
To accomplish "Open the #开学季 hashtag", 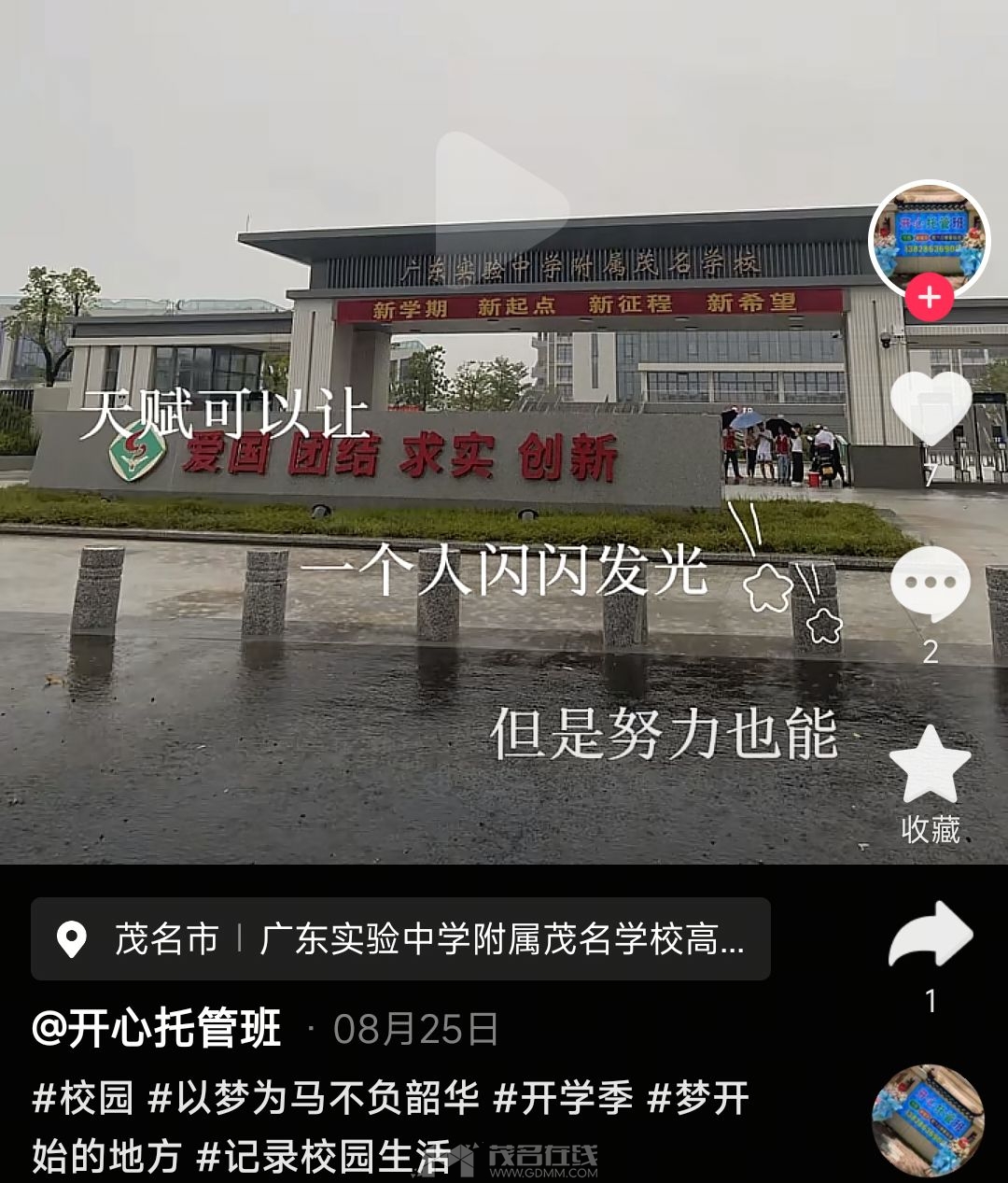I will [x=563, y=1098].
